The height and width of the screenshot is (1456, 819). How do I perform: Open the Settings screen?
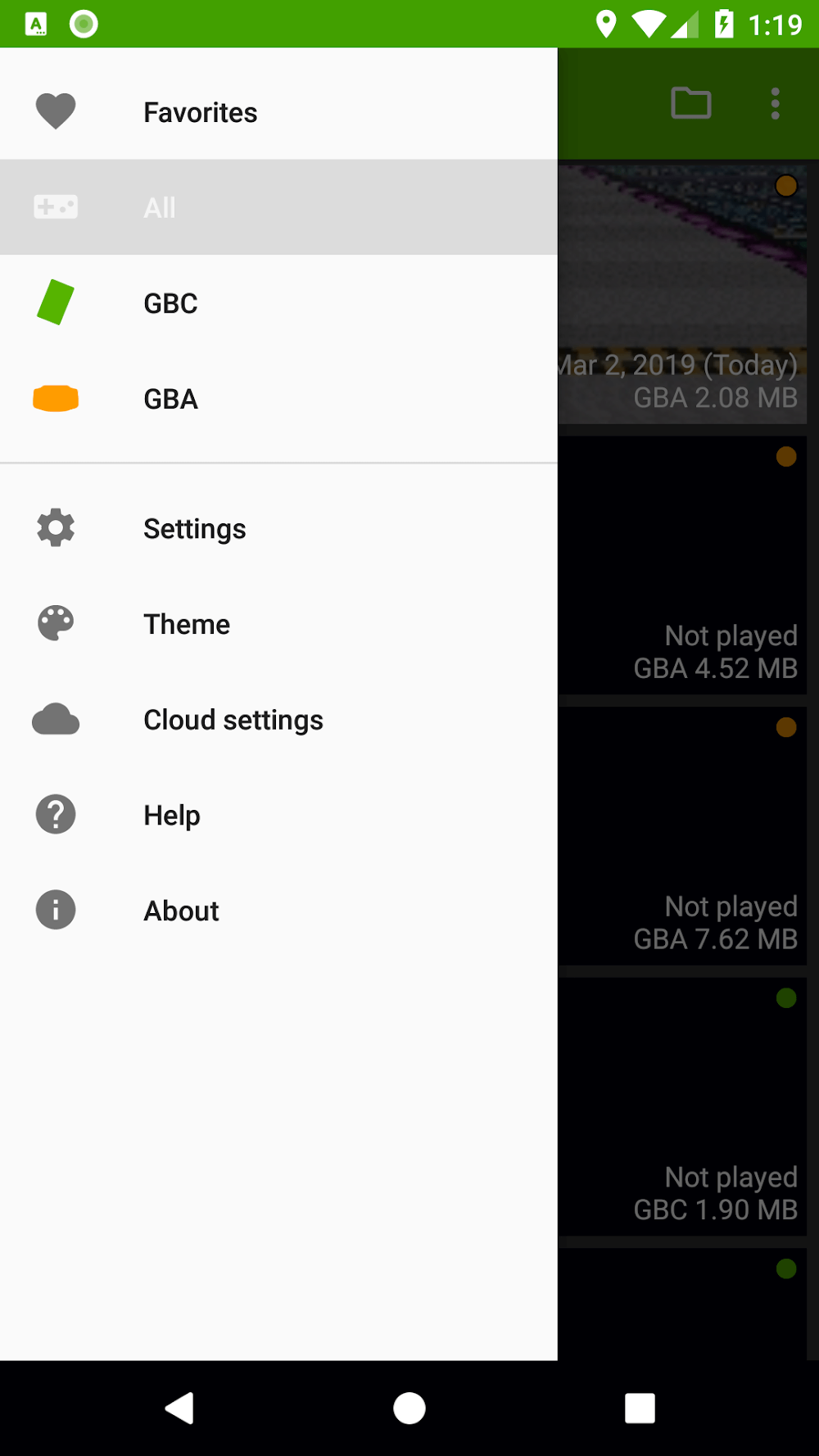click(194, 529)
